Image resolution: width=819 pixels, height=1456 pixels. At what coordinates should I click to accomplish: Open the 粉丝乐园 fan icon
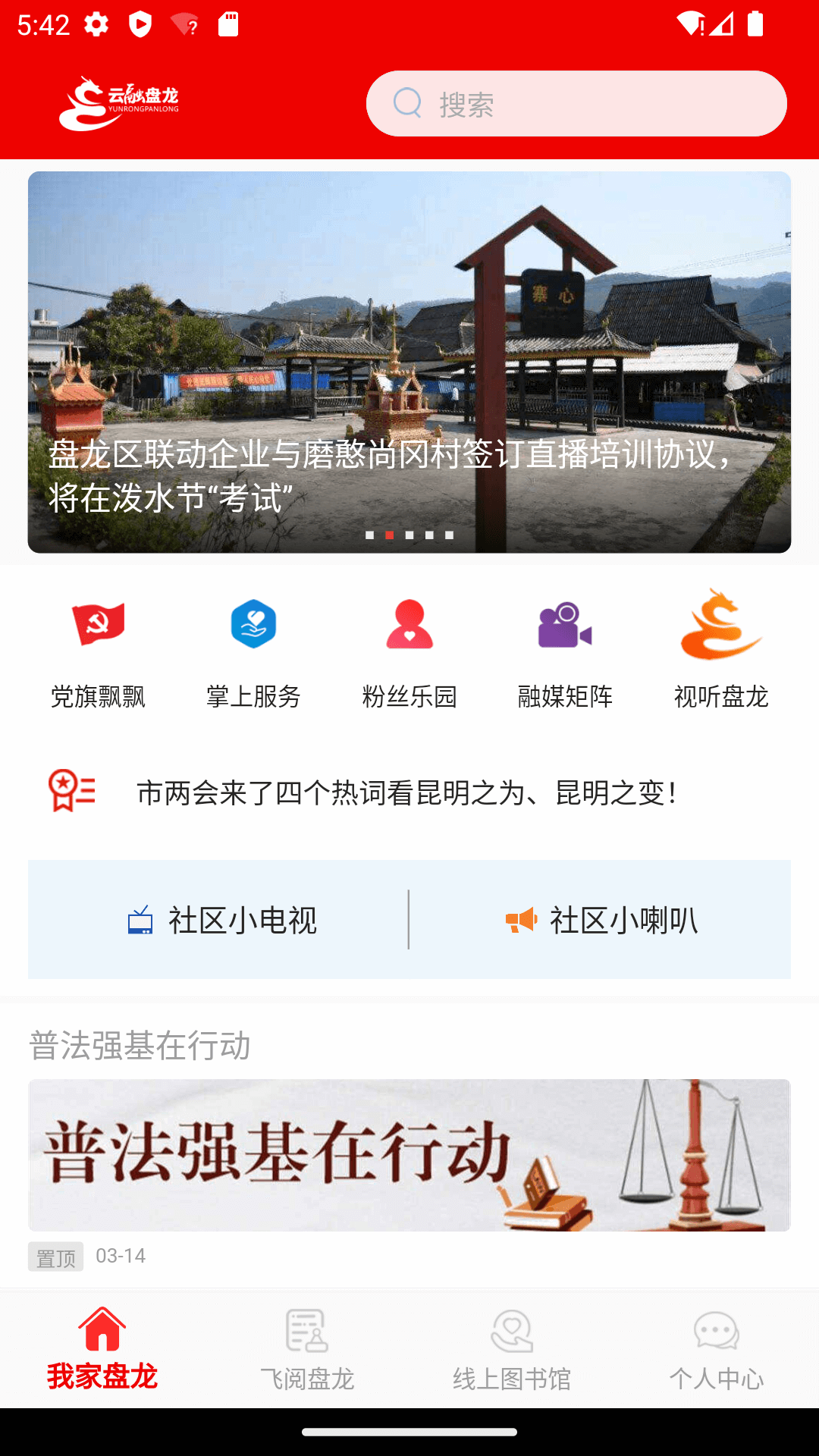[x=409, y=625]
